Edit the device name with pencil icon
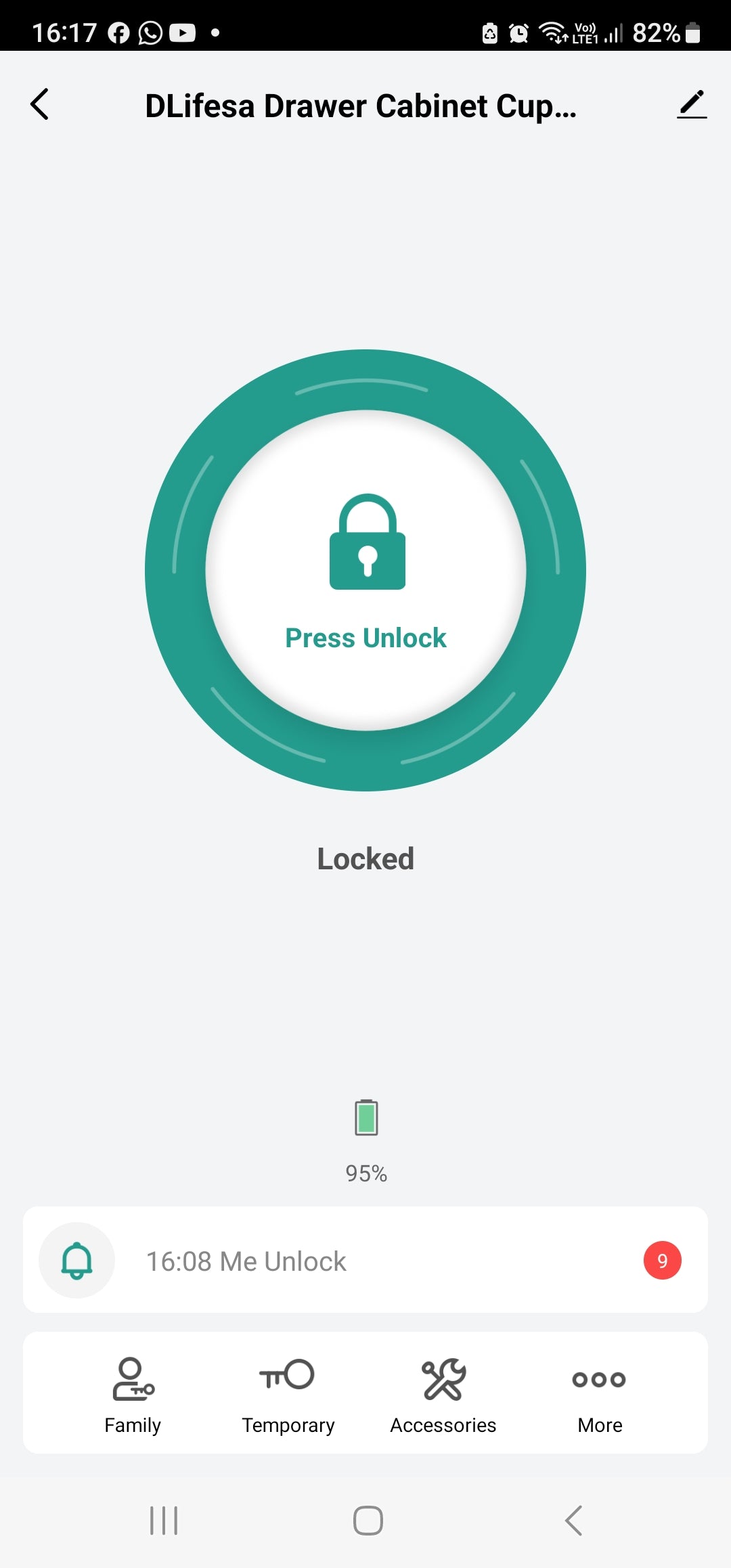Viewport: 731px width, 1568px height. [691, 105]
